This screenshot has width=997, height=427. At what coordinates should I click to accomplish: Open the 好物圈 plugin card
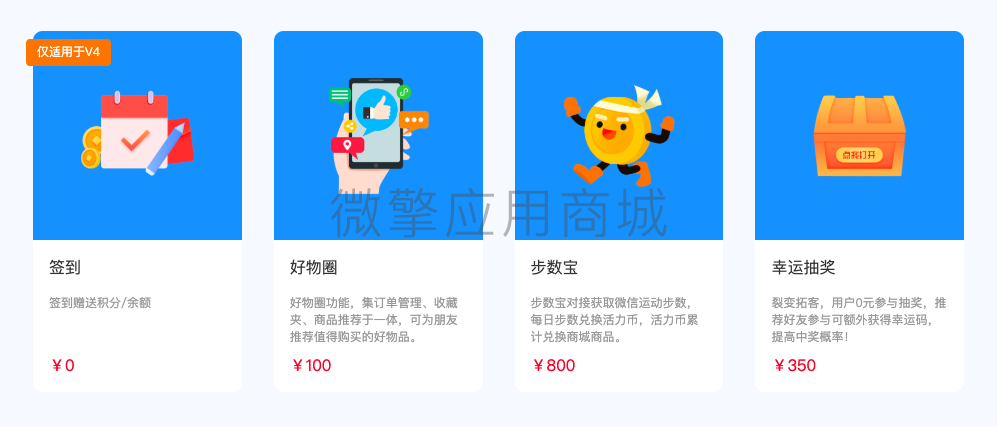coord(378,211)
